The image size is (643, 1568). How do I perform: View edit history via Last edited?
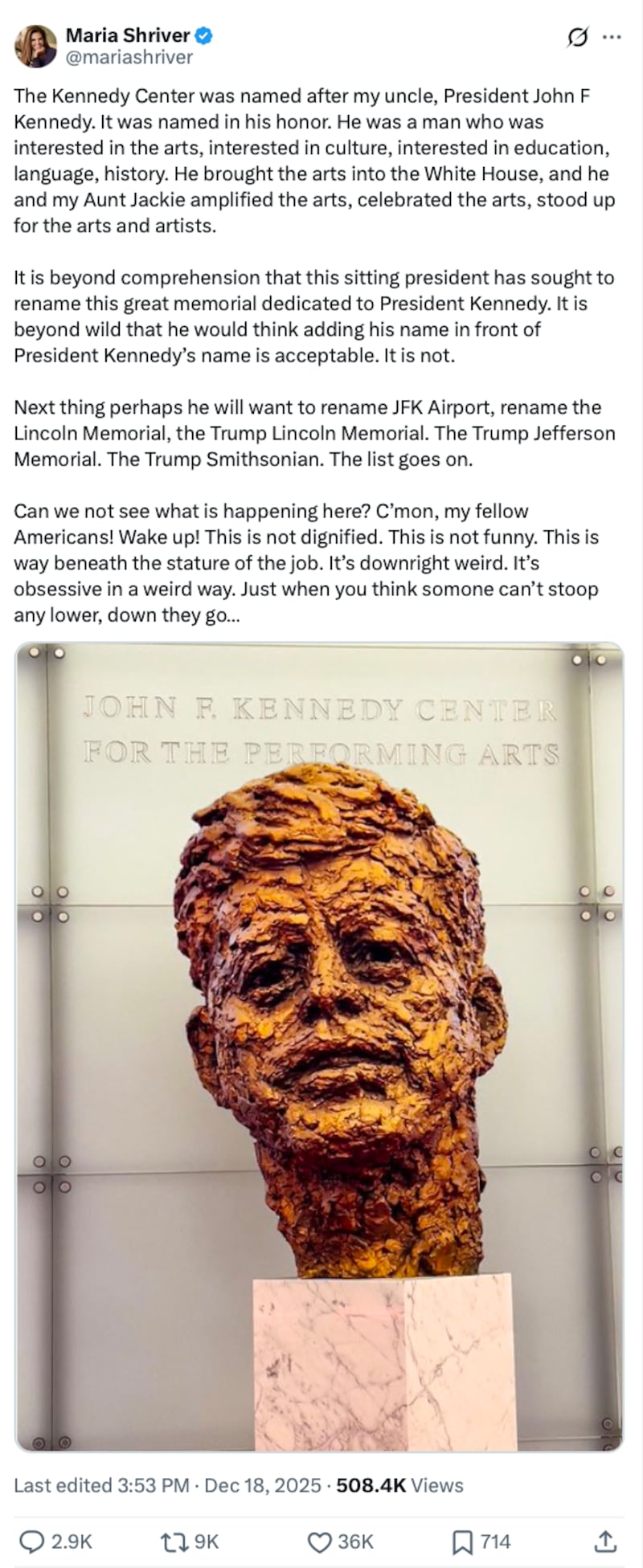tap(100, 1485)
